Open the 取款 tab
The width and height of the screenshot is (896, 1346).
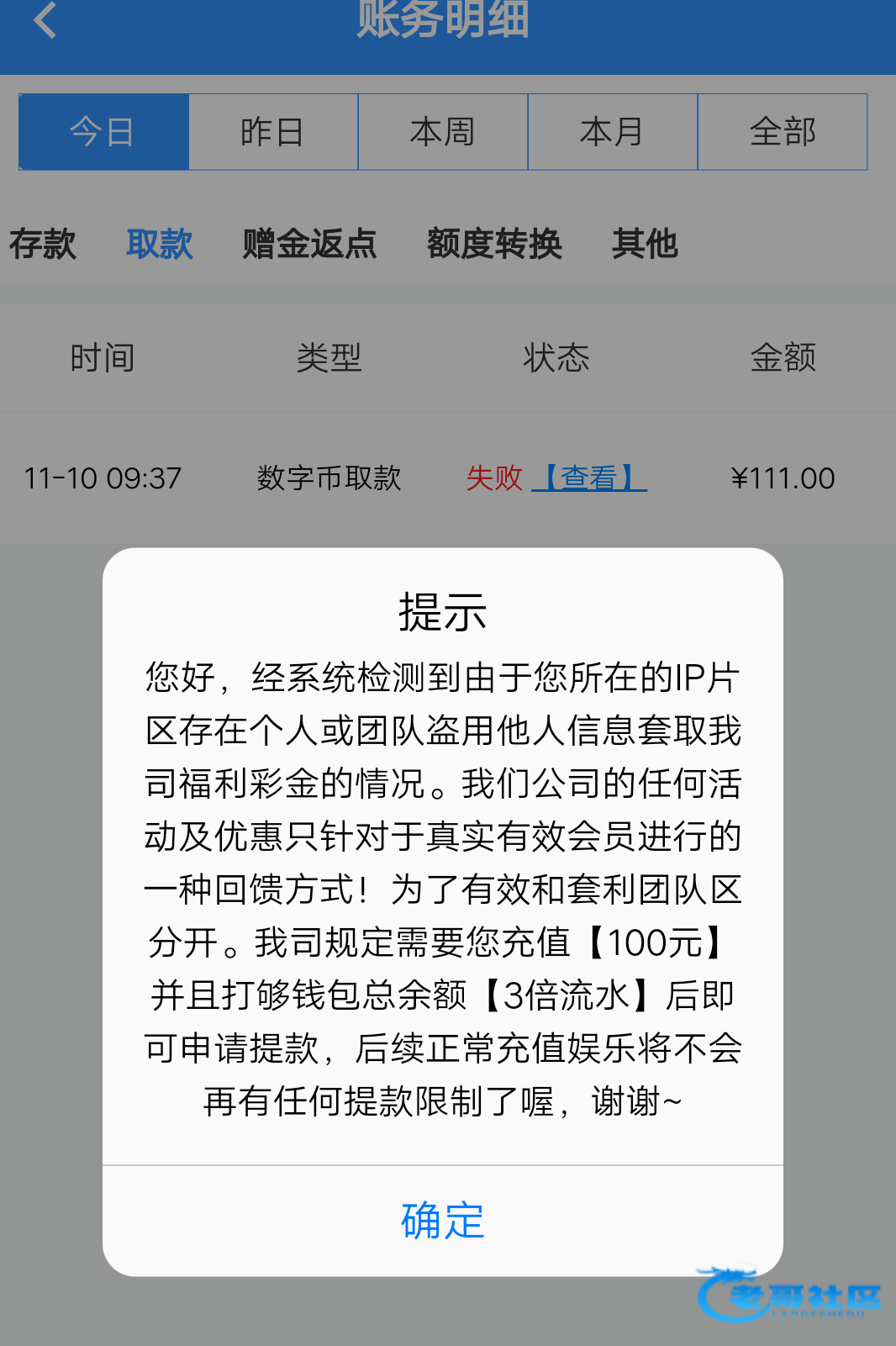tap(160, 244)
